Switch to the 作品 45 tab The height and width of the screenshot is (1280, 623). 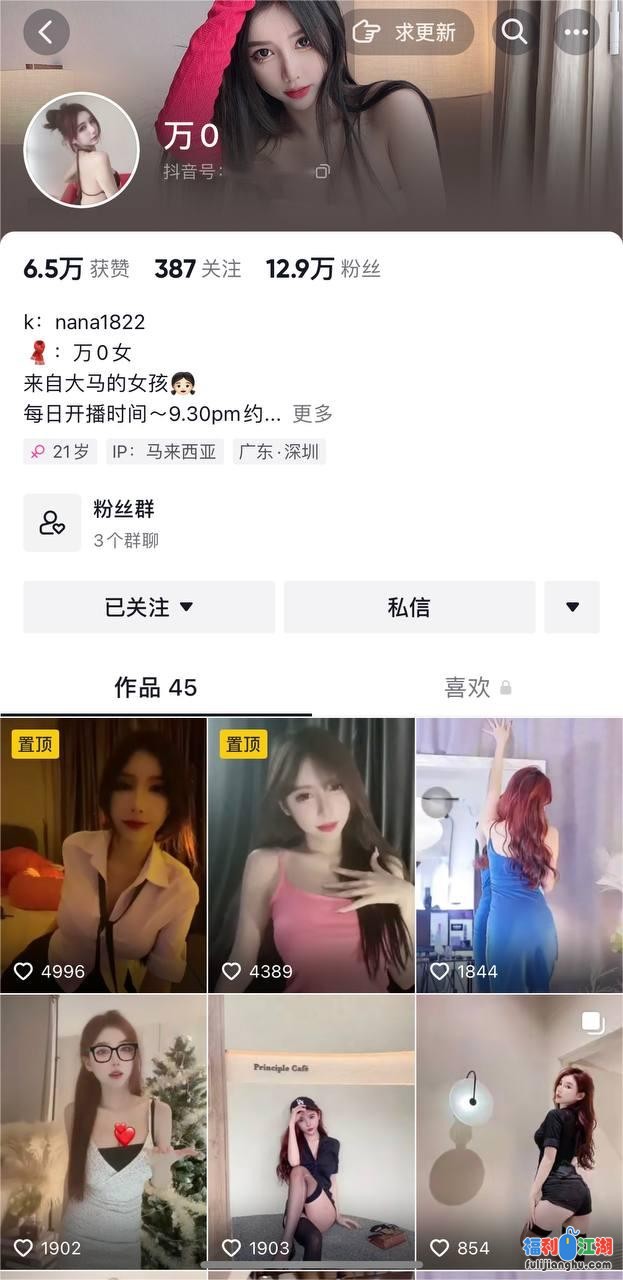(155, 687)
